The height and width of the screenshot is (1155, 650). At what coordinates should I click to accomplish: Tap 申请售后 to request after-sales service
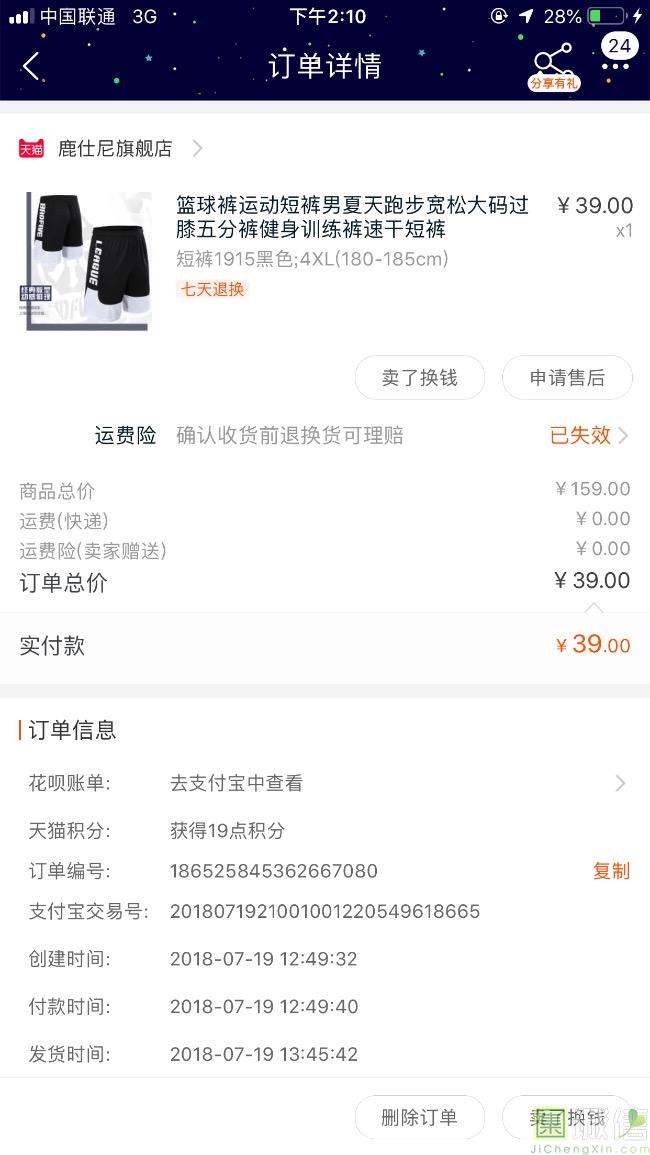click(567, 378)
